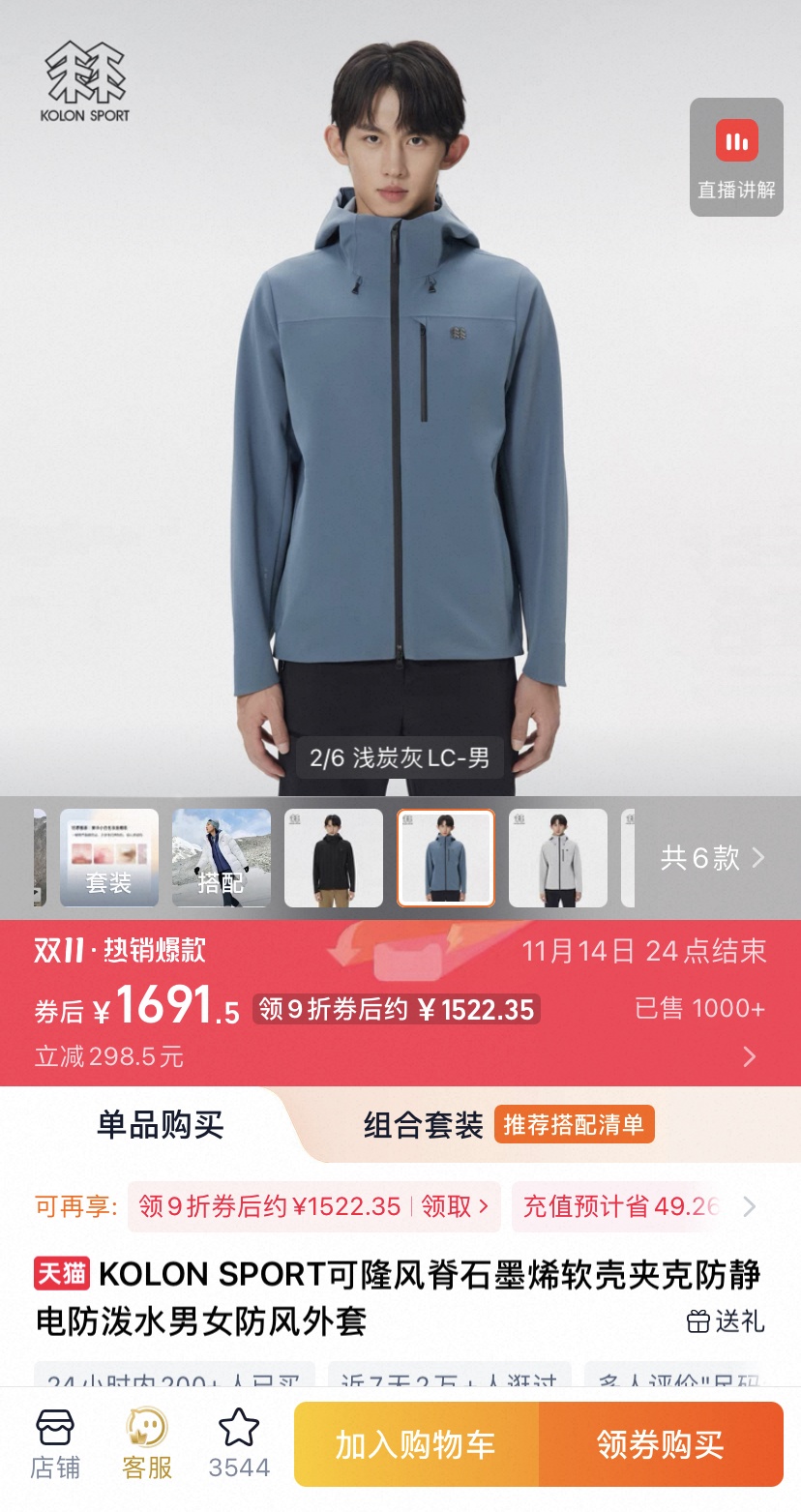Open the 店铺 store page
This screenshot has height=1512, width=801.
55,1444
